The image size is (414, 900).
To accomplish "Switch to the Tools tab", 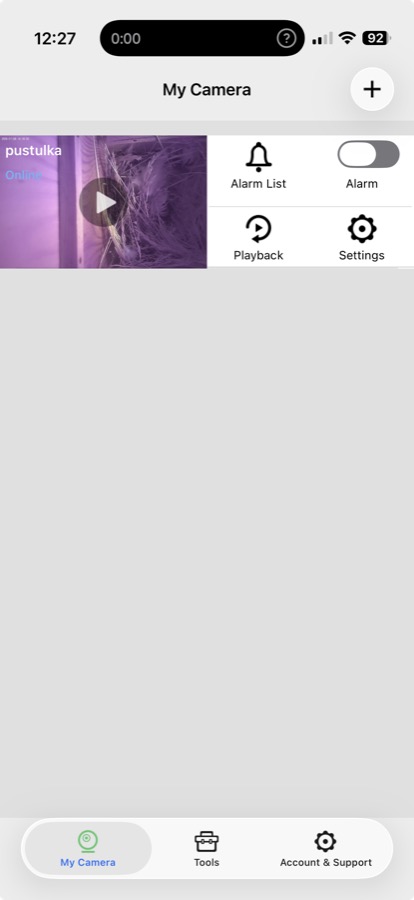I will 207,849.
